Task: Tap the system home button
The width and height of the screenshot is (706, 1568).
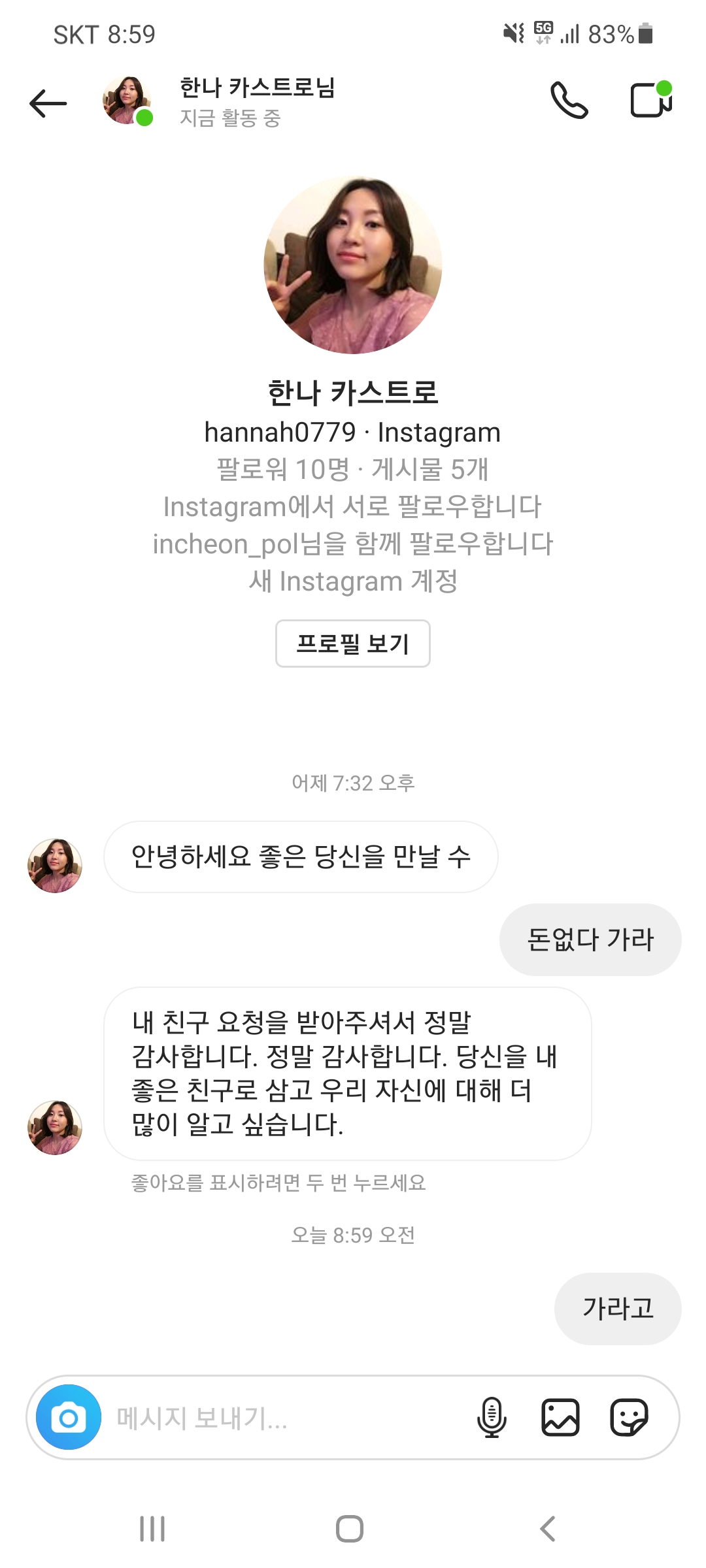Action: tap(350, 1529)
